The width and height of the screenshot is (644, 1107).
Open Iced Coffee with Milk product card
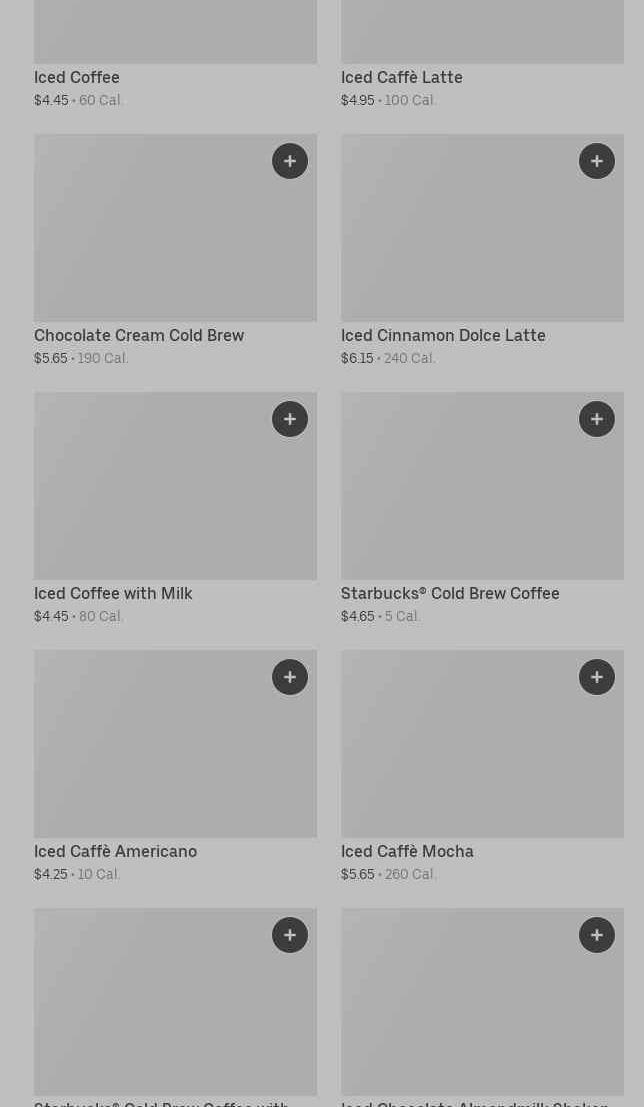(x=113, y=594)
